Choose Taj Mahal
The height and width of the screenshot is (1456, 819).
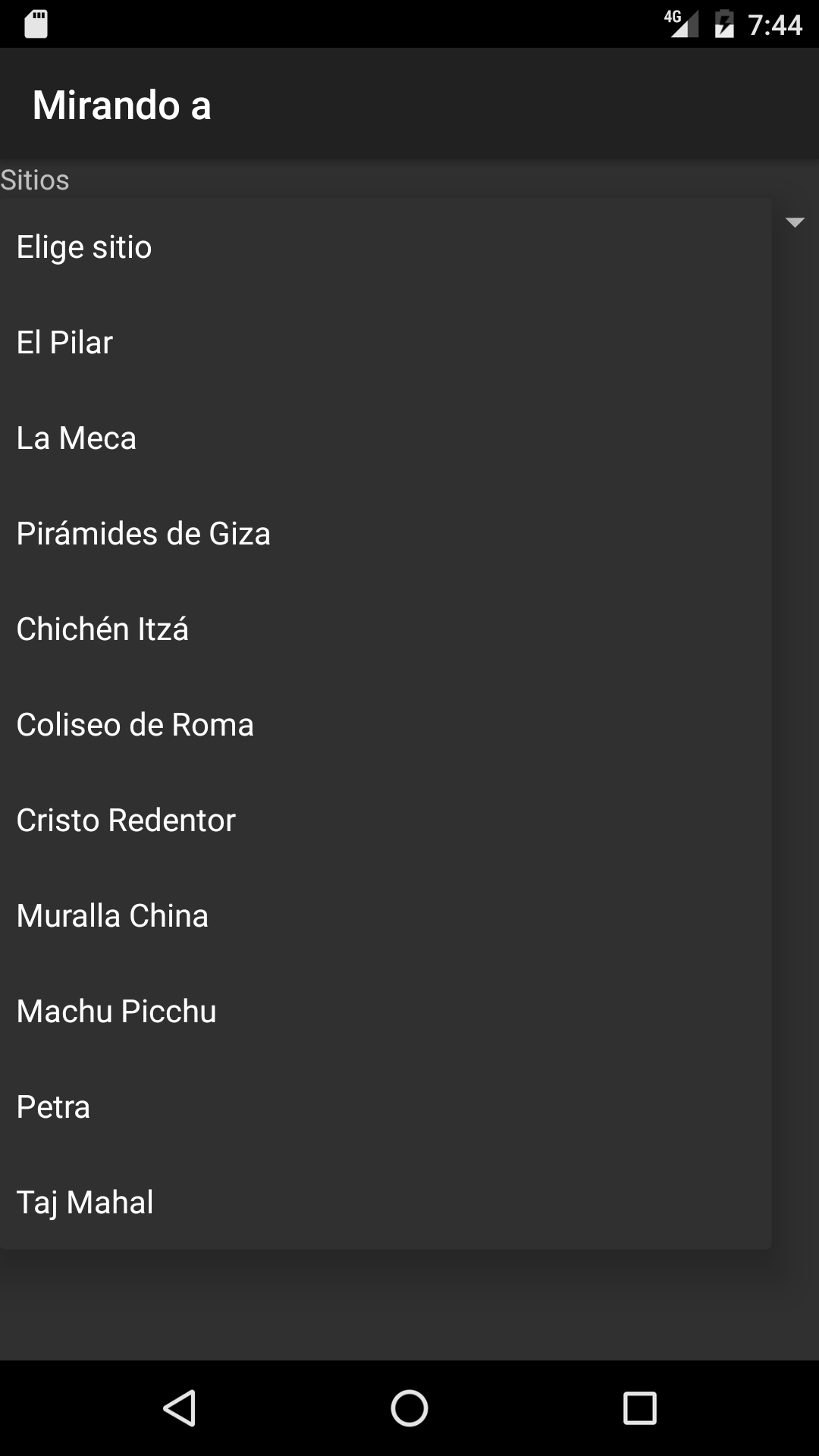pos(385,1203)
